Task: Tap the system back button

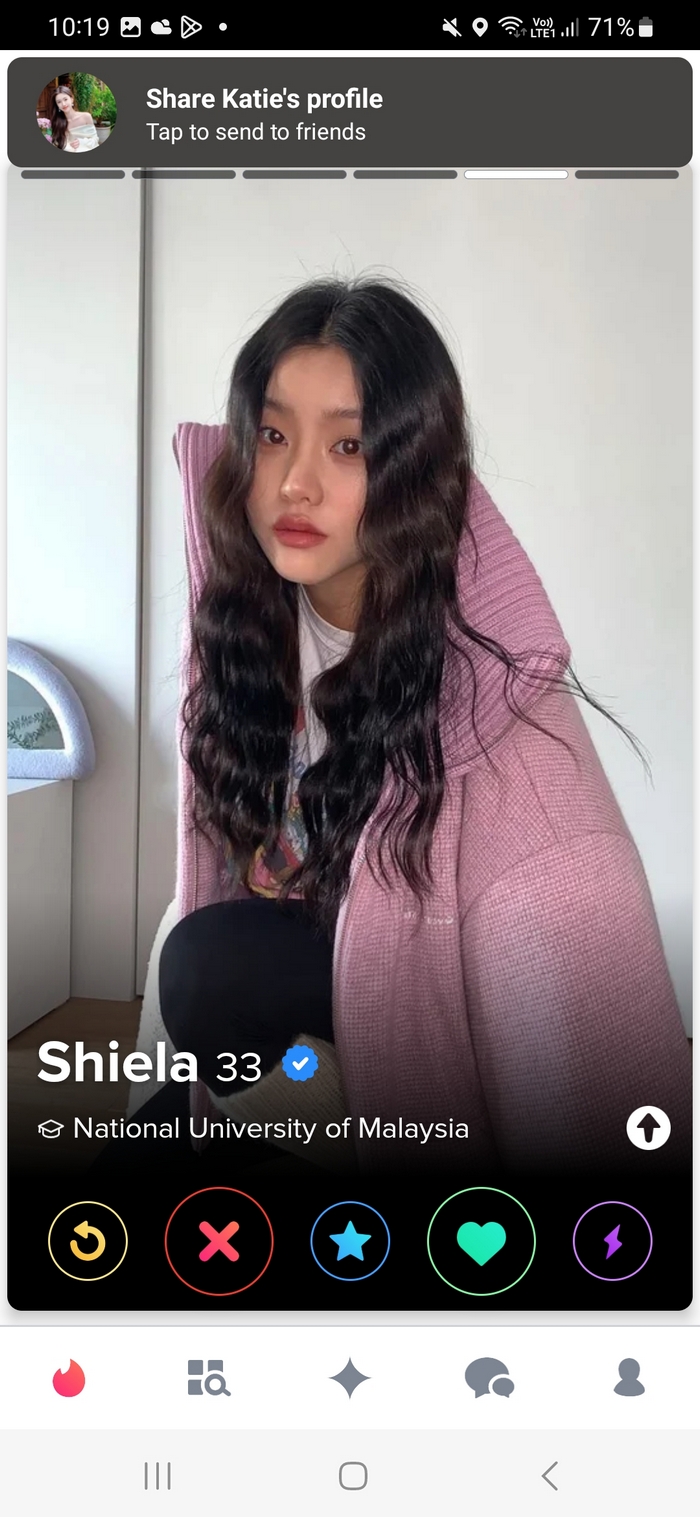Action: point(549,1475)
